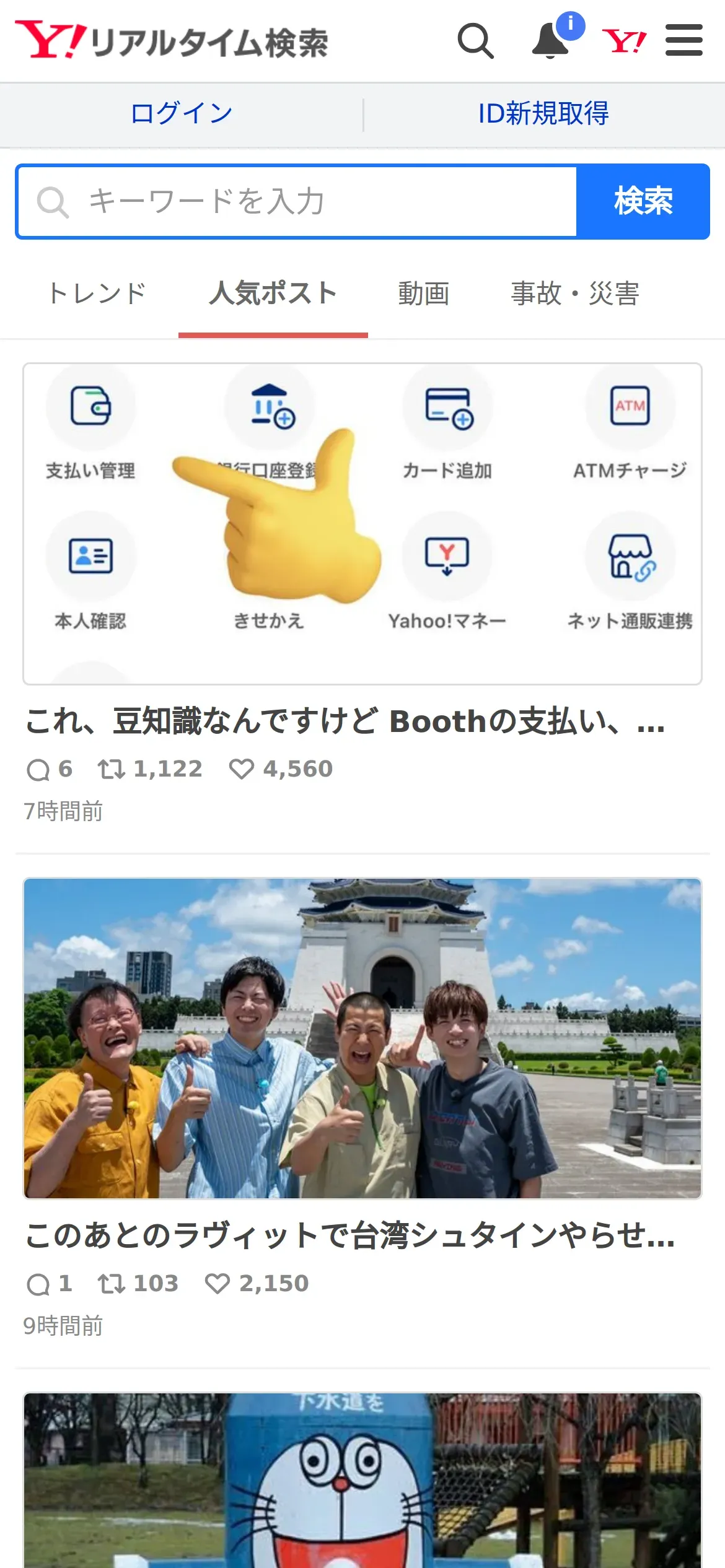This screenshot has height=1568, width=725.
Task: Switch to the トレンド tab
Action: 97,294
